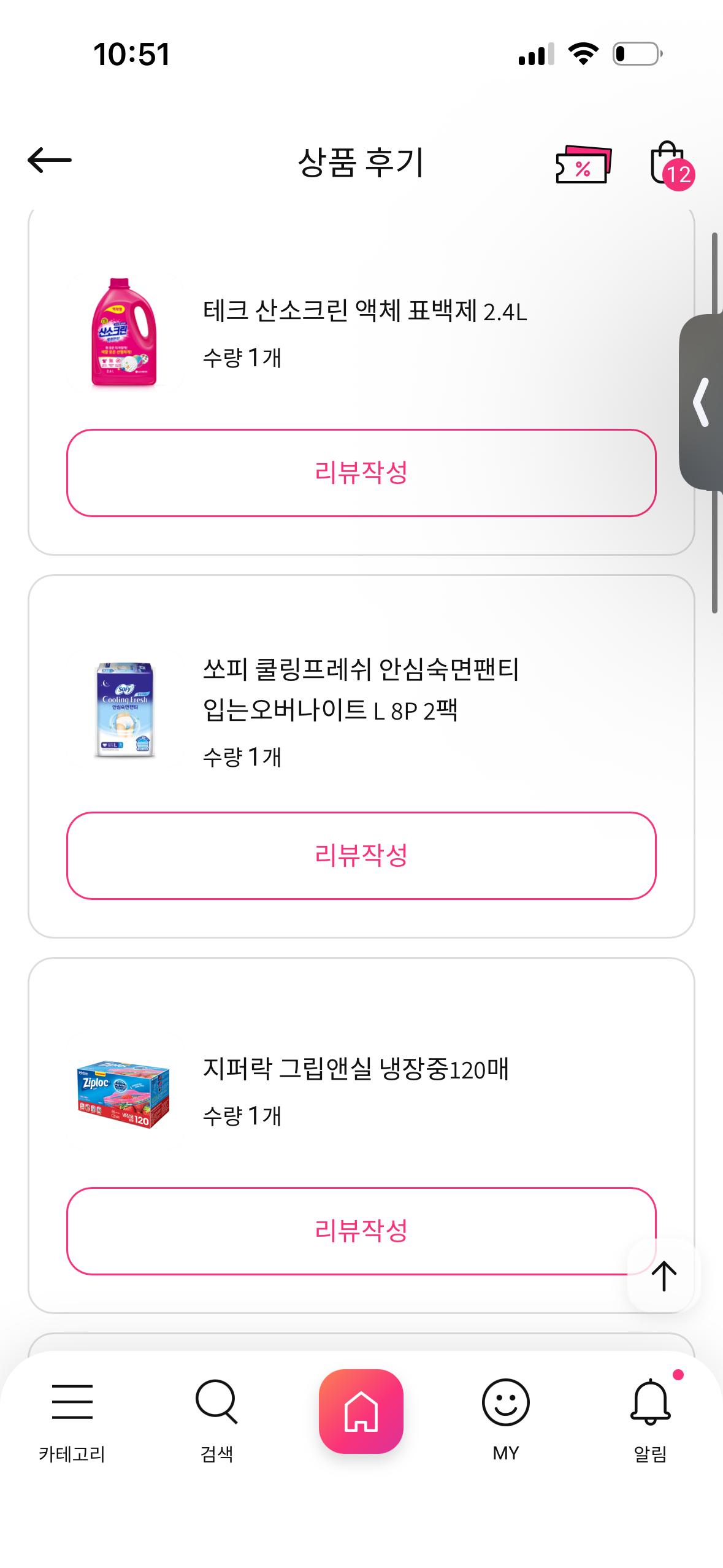Open the 테크 산소크린 bleach product image

tap(124, 332)
